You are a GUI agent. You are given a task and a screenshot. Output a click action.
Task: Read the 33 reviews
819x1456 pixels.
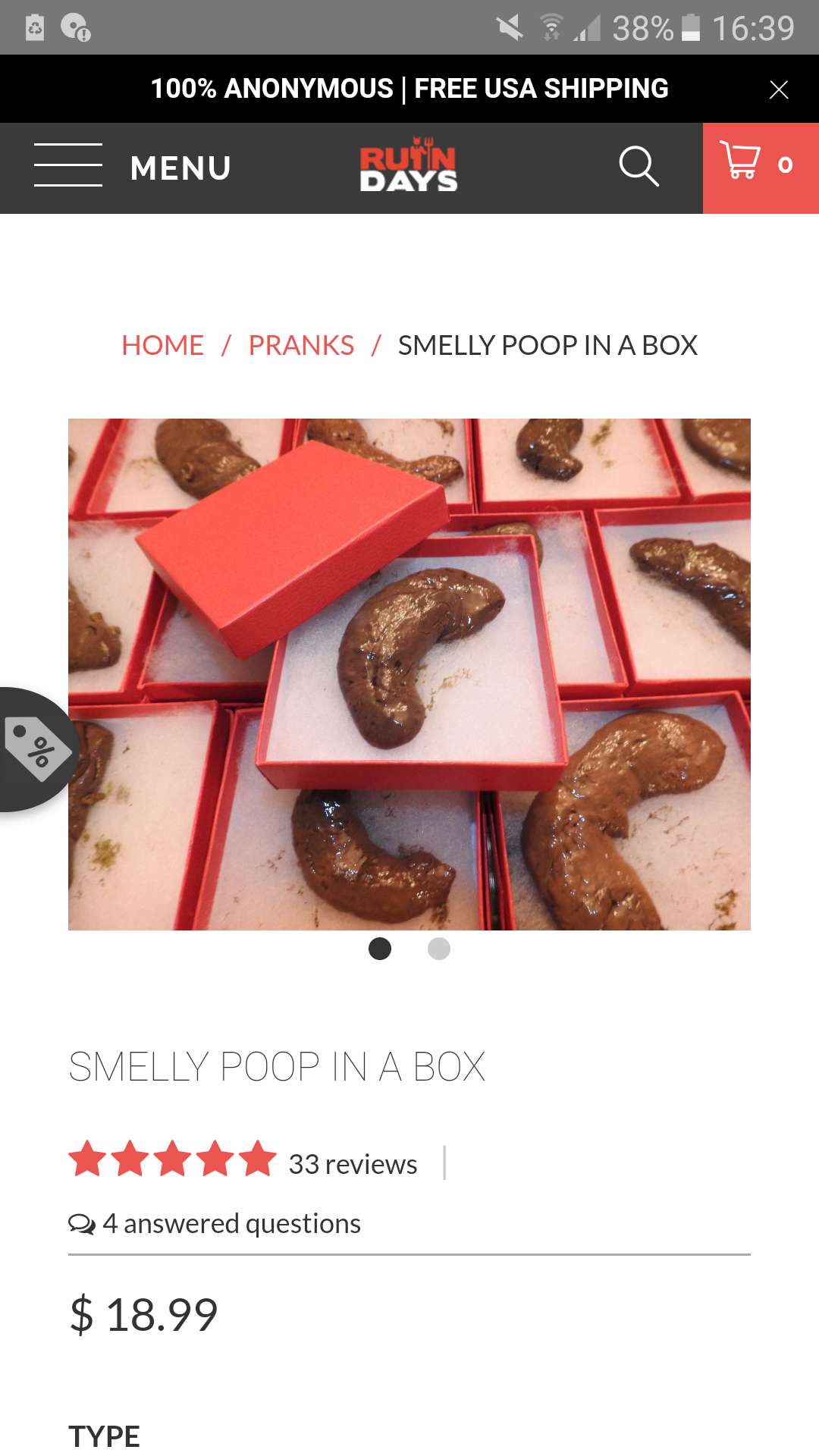coord(353,1164)
